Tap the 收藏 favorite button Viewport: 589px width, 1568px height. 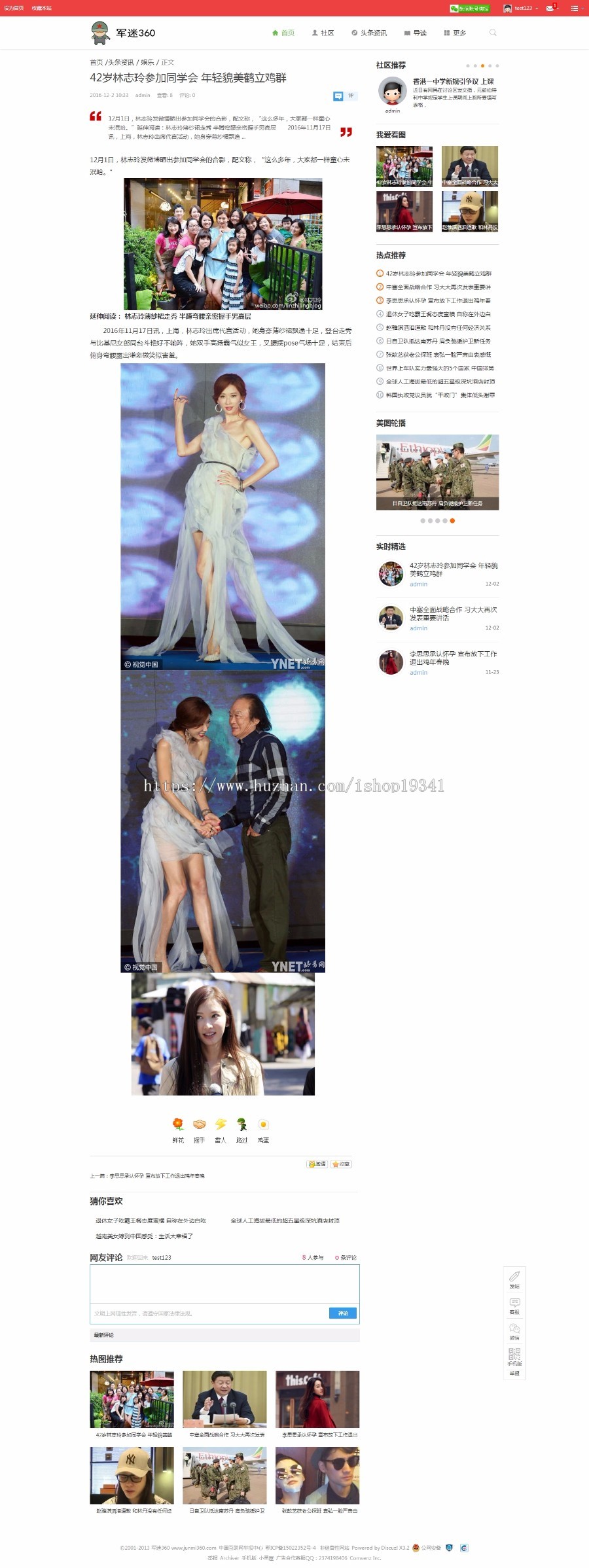(x=341, y=1164)
